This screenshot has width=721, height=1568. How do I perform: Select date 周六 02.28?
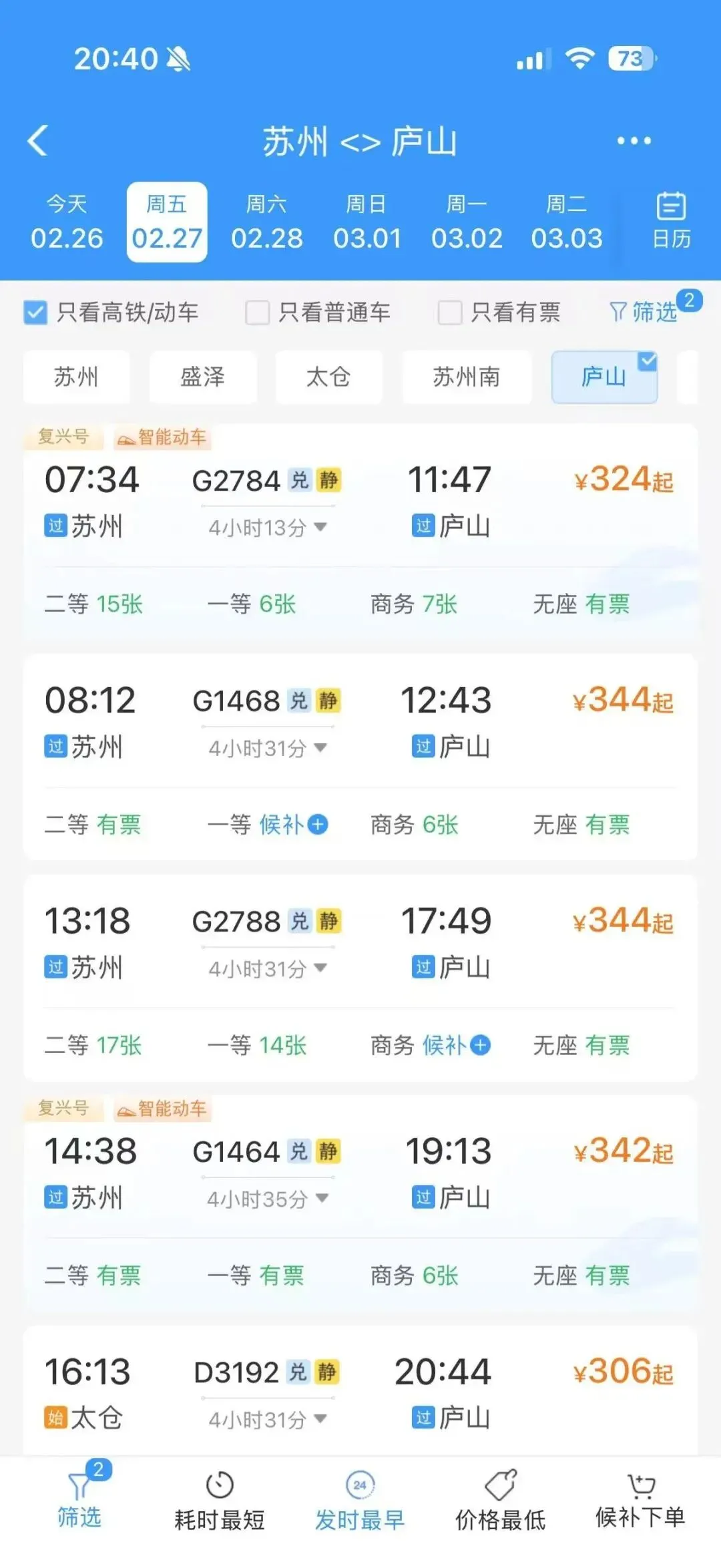tap(266, 222)
